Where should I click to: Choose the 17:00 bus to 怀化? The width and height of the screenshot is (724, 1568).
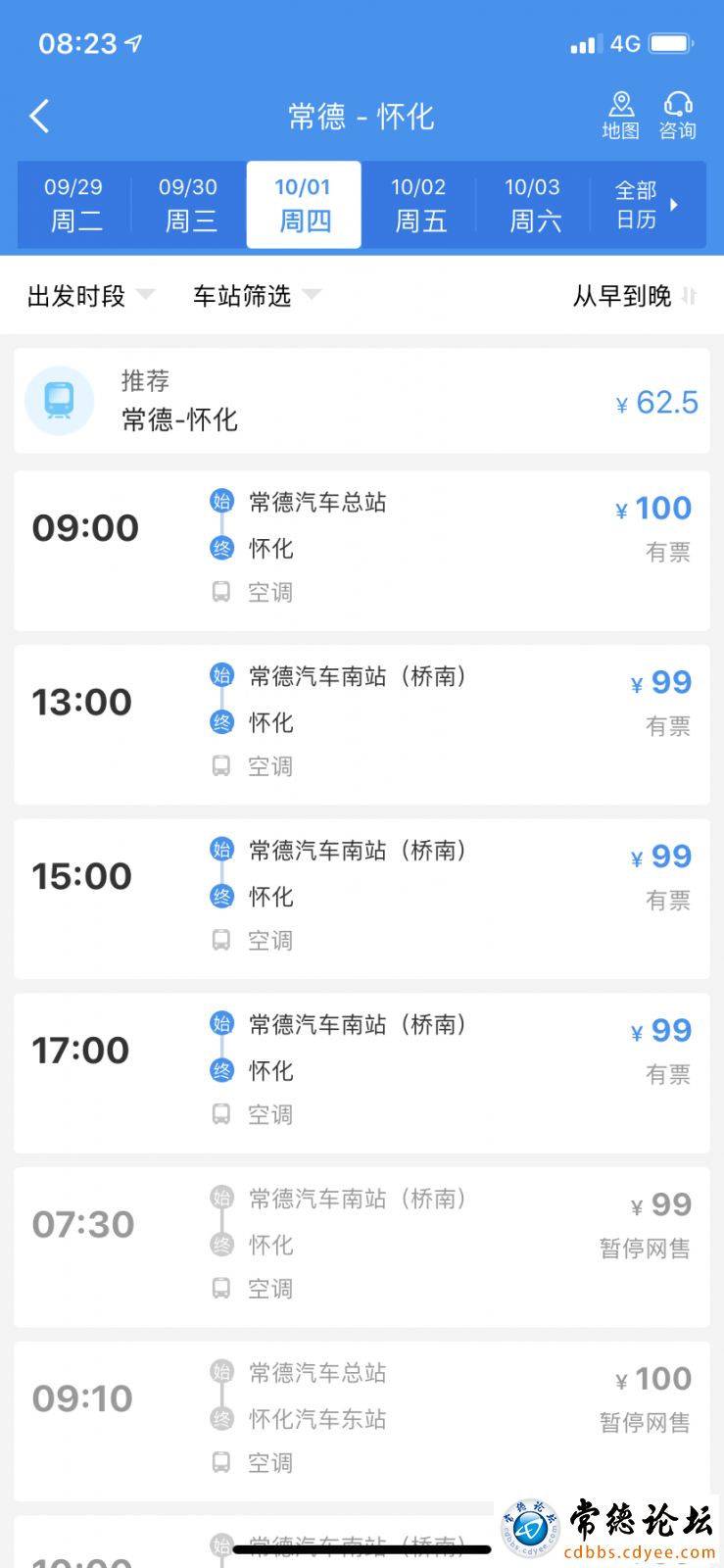click(x=362, y=1073)
